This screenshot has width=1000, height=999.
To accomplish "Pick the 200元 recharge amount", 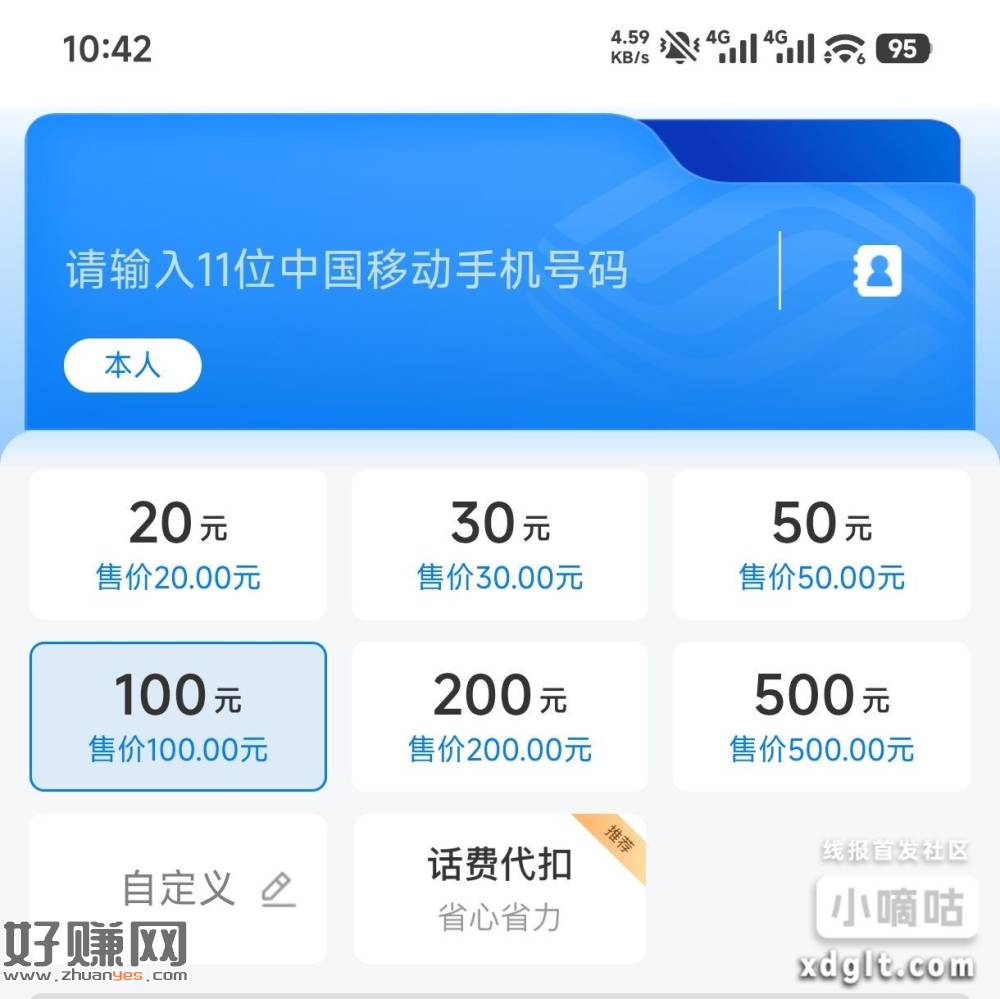I will [500, 717].
